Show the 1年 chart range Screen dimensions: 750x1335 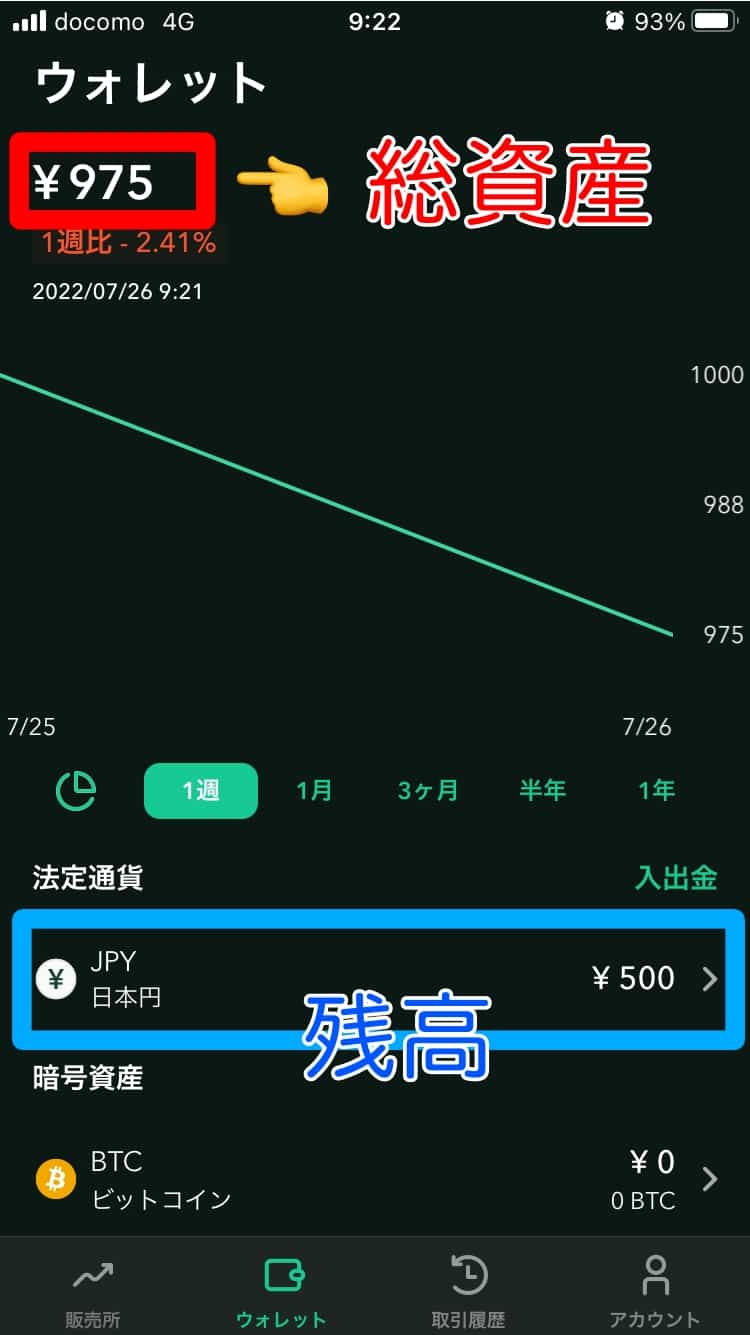tap(656, 791)
